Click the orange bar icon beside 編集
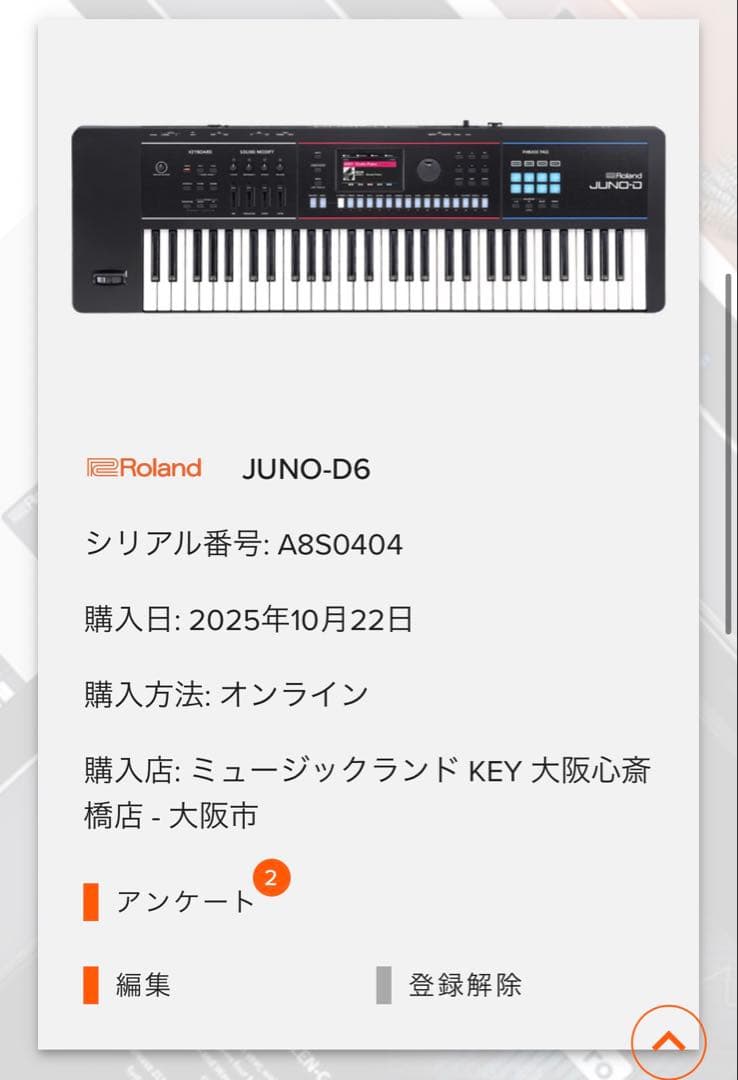This screenshot has width=738, height=1080. [x=91, y=985]
